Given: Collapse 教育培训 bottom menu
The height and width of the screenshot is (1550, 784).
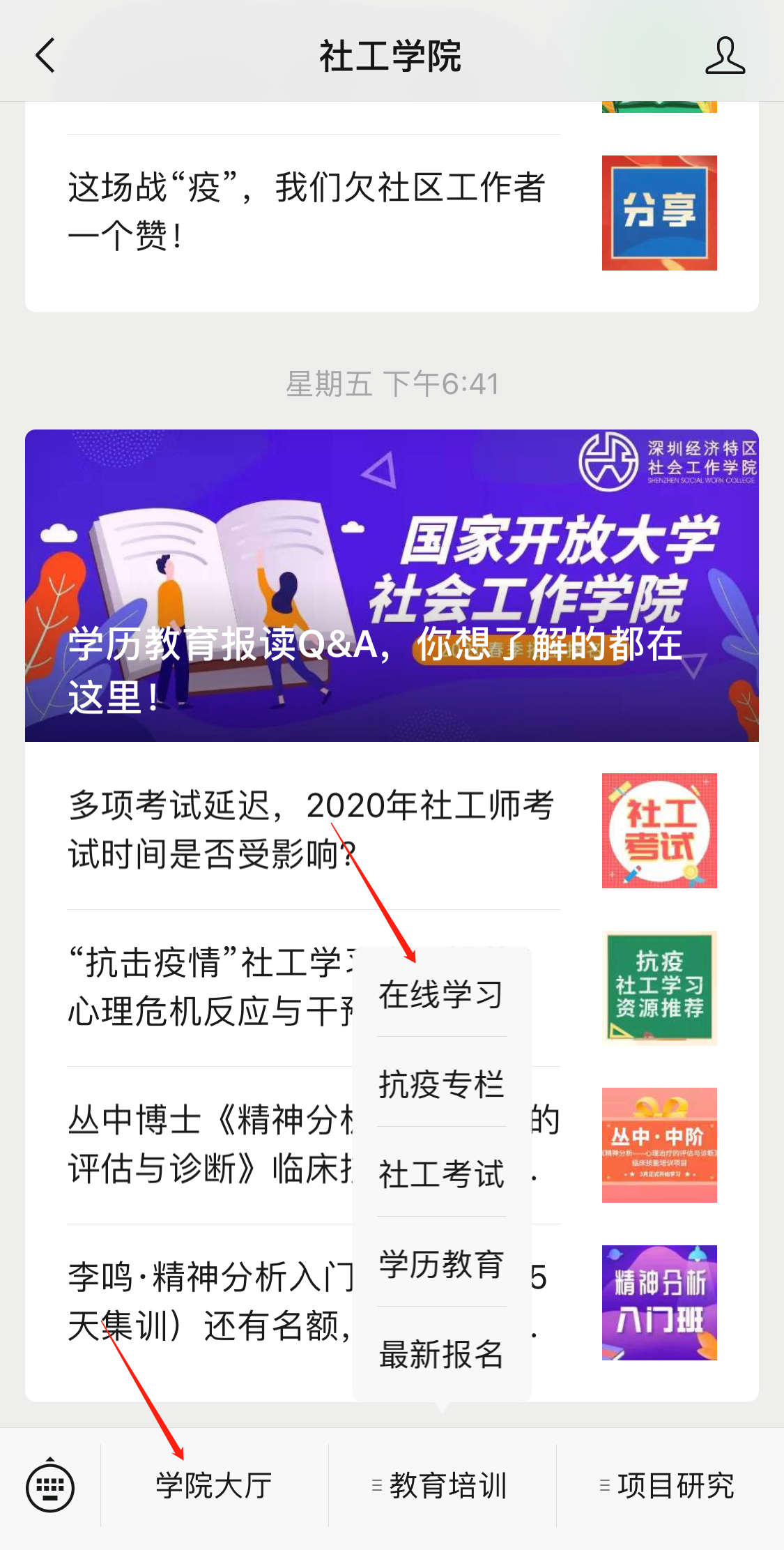Looking at the screenshot, I should tap(442, 1486).
